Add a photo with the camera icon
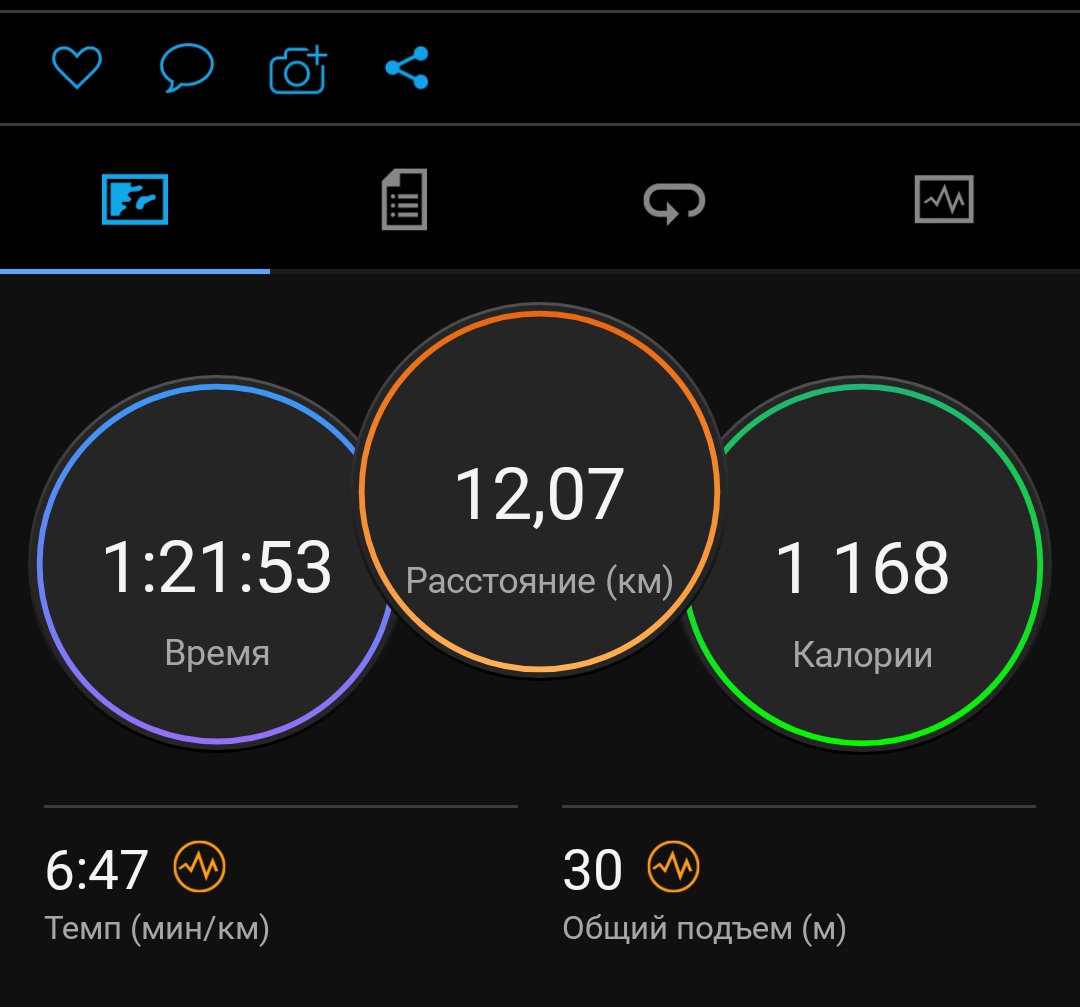Screen dimensions: 1080x1007 (x=298, y=69)
